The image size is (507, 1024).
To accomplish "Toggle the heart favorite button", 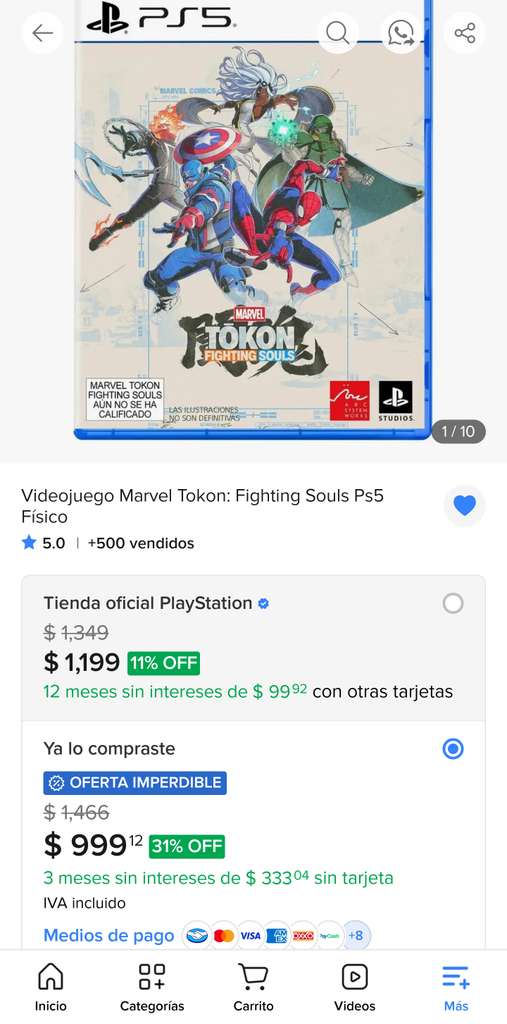I will coord(465,505).
